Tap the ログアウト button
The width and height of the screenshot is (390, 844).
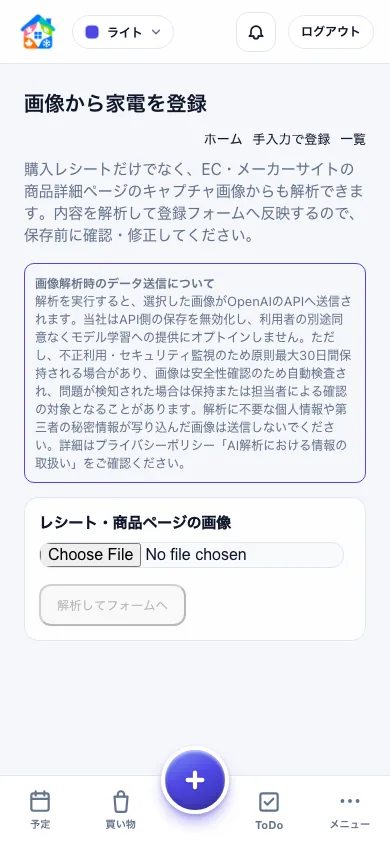tap(331, 32)
